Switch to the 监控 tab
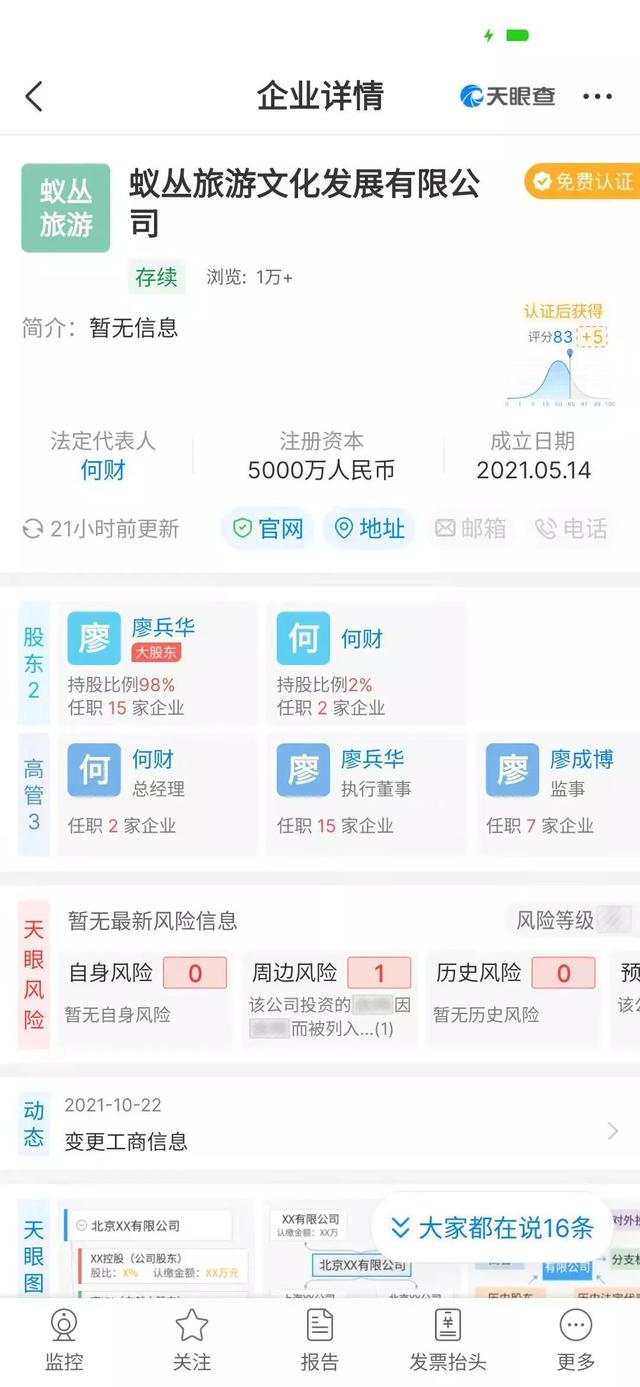 [64, 1340]
